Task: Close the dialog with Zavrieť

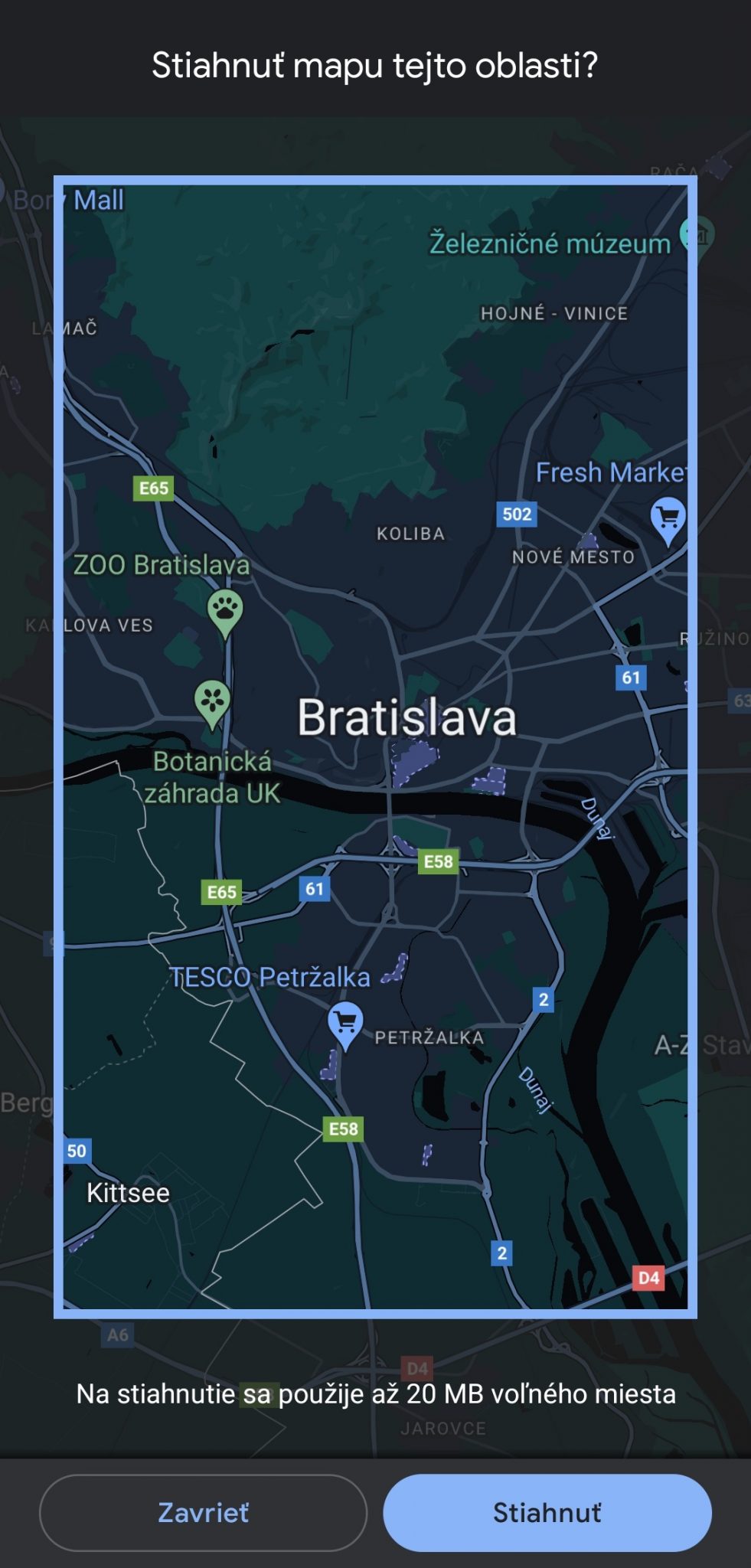Action: 203,1512
